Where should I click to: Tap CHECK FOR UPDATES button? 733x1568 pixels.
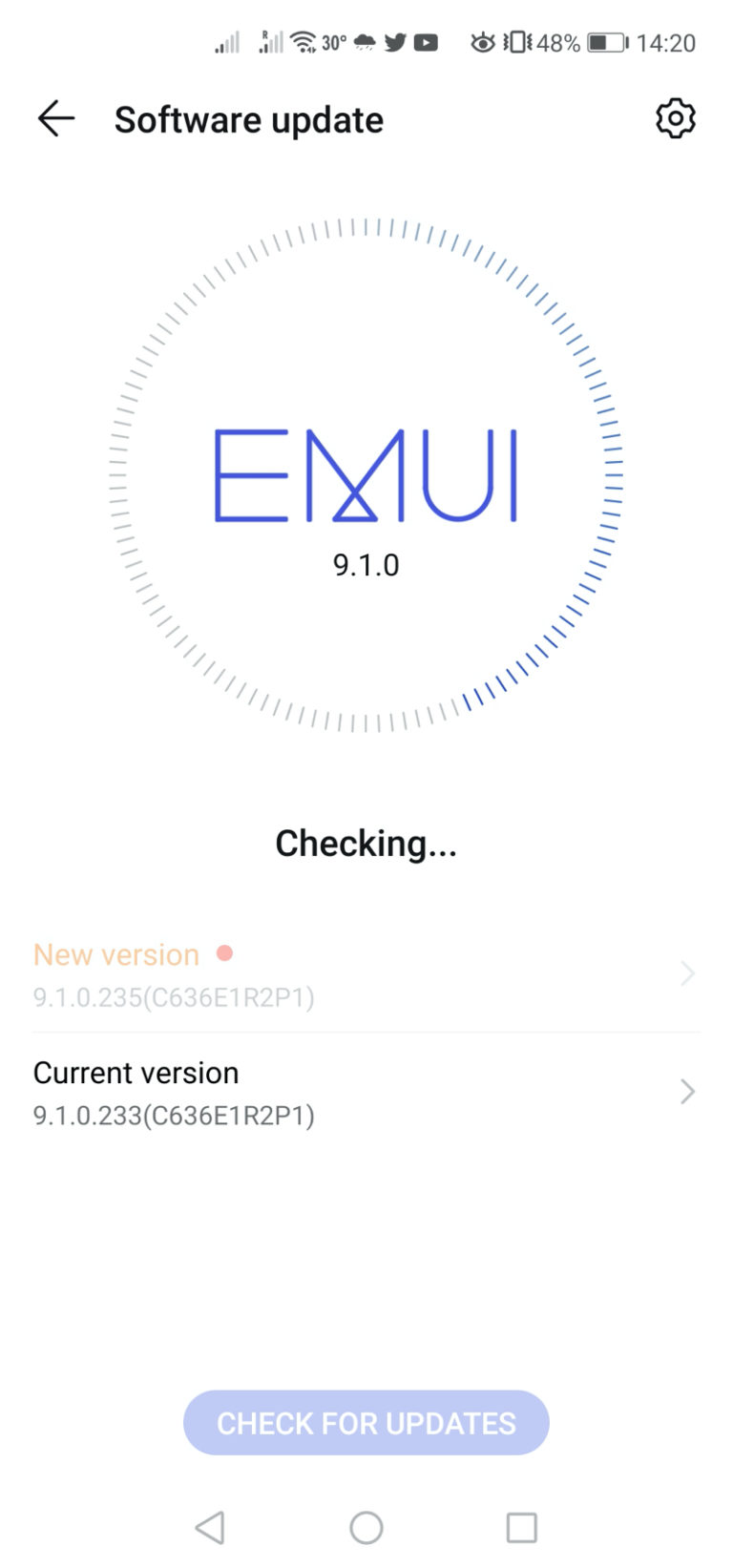366,1422
